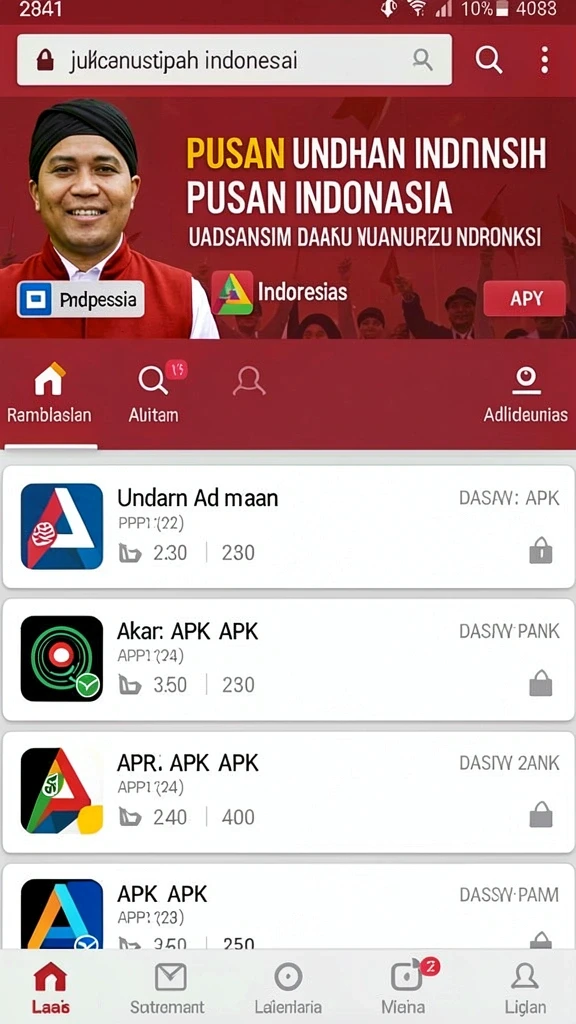Viewport: 576px width, 1024px height.
Task: Tap the Pndpessia button on the banner
Action: click(80, 299)
